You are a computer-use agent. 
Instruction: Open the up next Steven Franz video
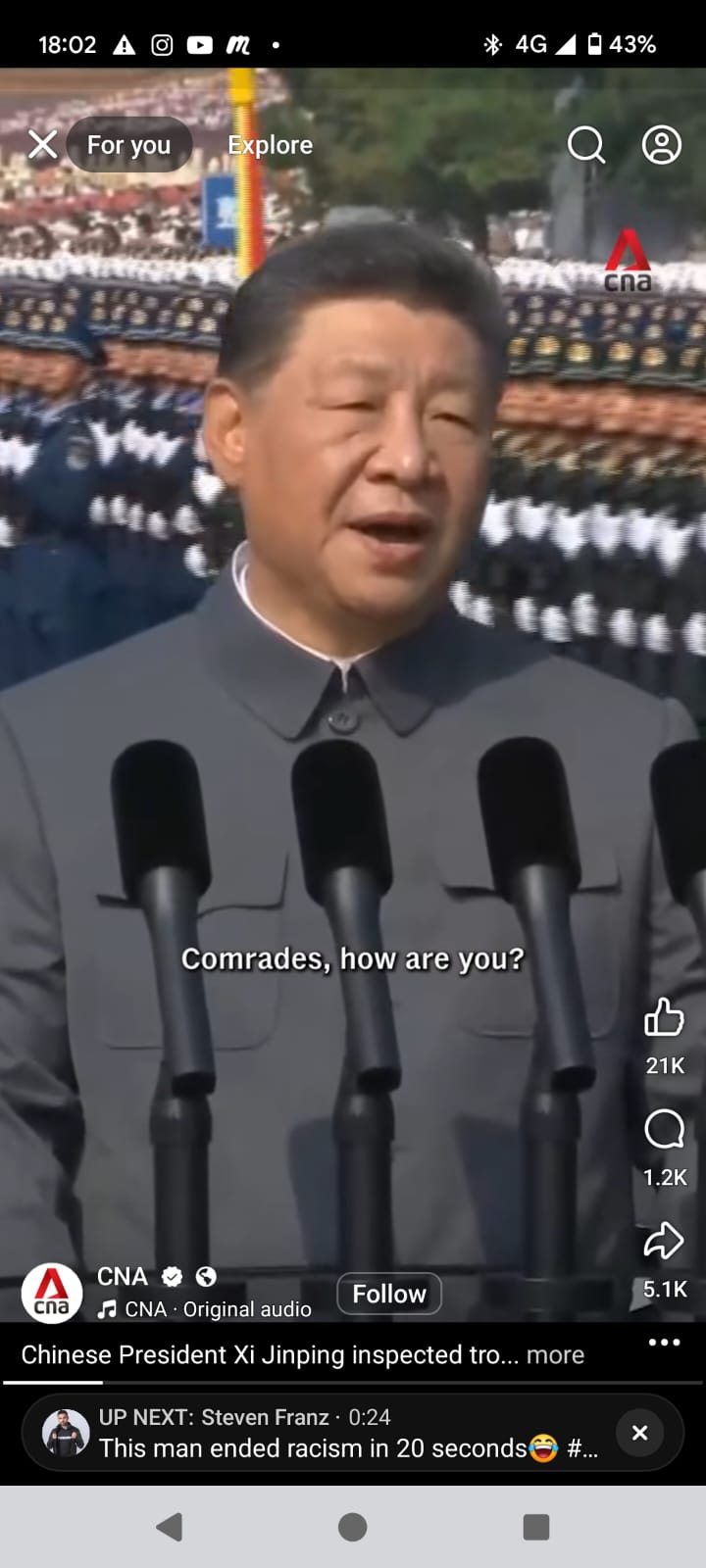(x=324, y=1433)
